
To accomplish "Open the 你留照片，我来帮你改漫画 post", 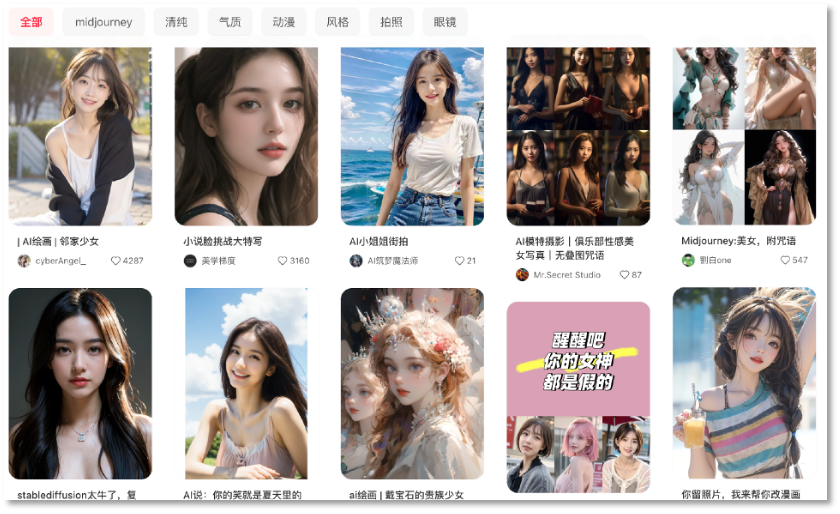I will coord(744,383).
